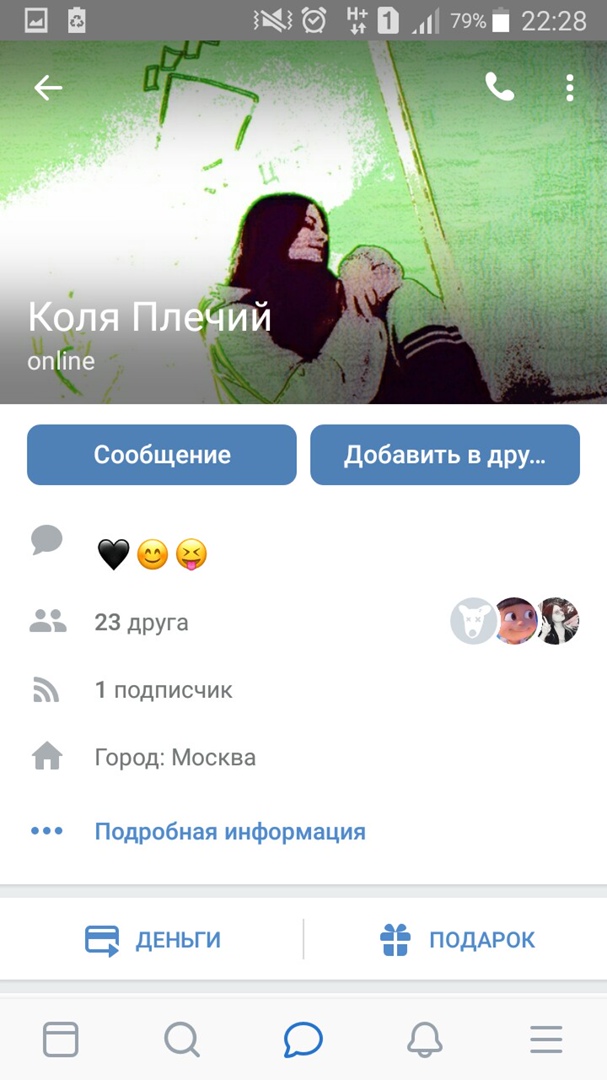Screen dimensions: 607x1080
Task: Tap the Сообщение button
Action: [x=162, y=455]
